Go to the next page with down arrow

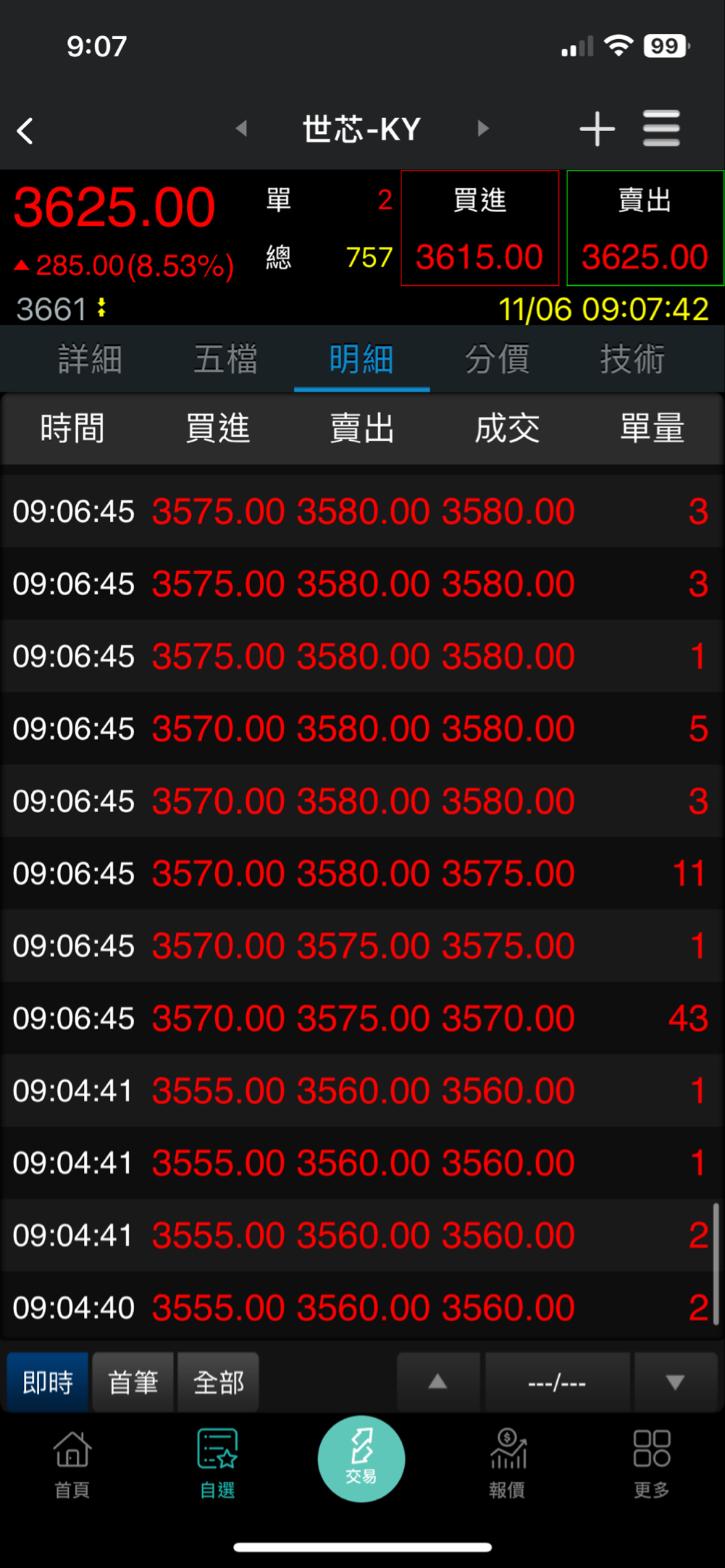675,1383
